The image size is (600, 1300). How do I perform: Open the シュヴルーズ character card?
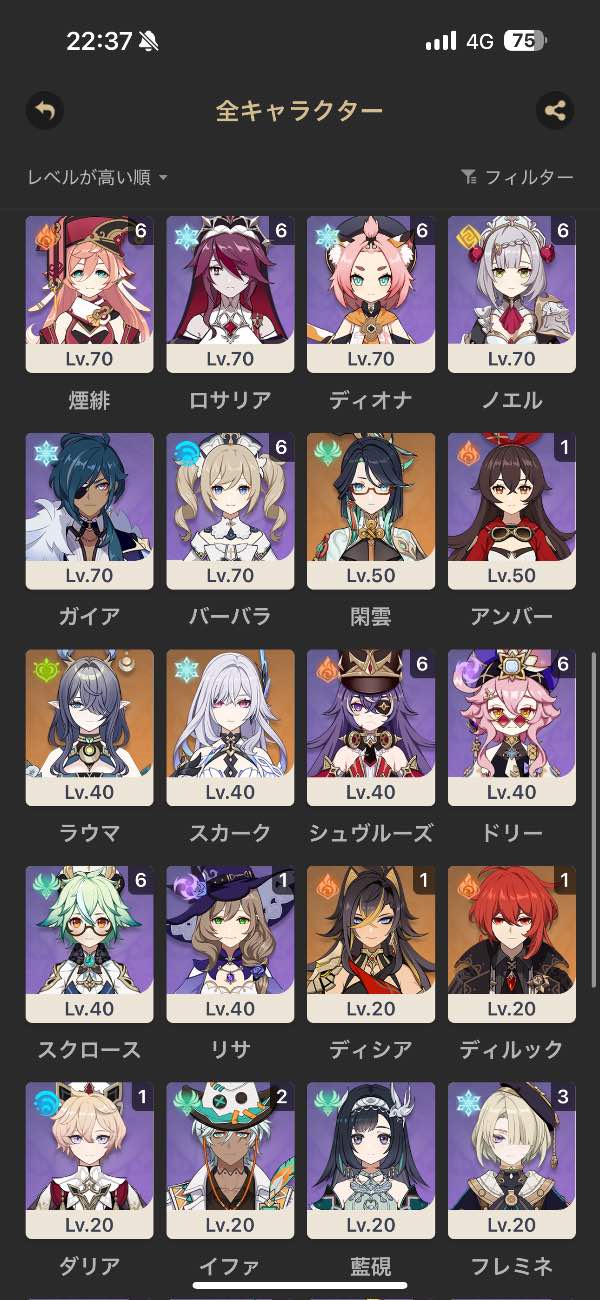pos(371,727)
